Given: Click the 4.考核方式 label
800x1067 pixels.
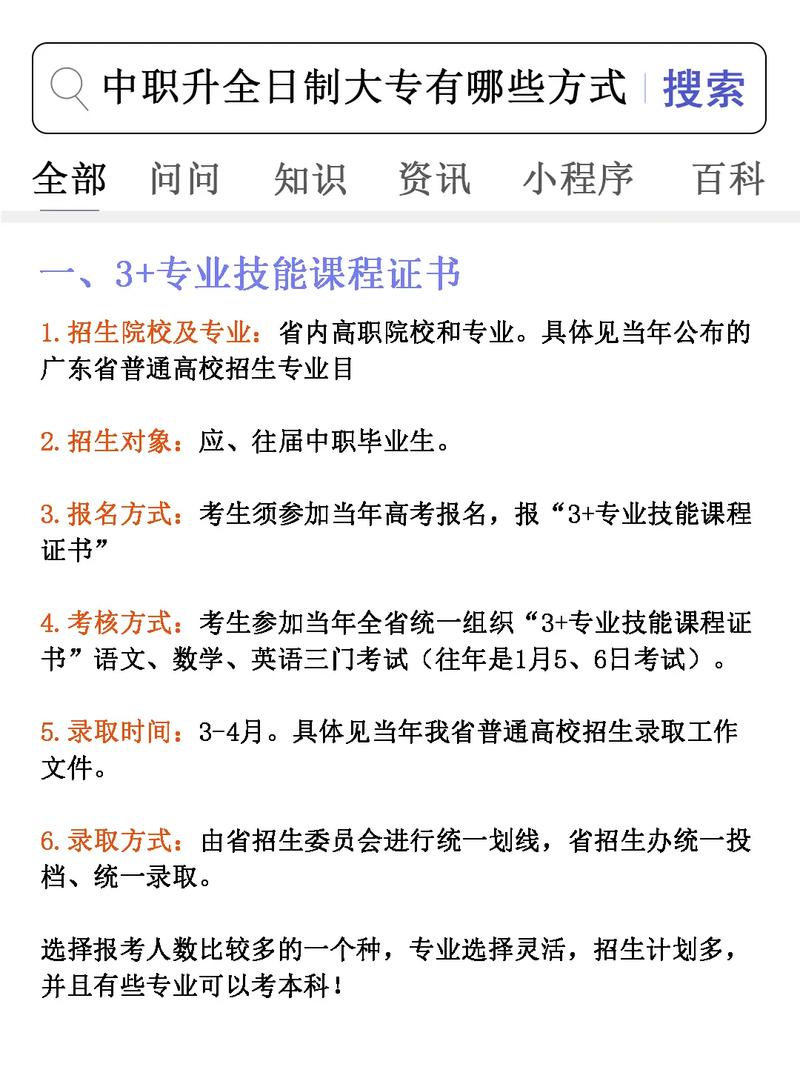Looking at the screenshot, I should point(110,620).
